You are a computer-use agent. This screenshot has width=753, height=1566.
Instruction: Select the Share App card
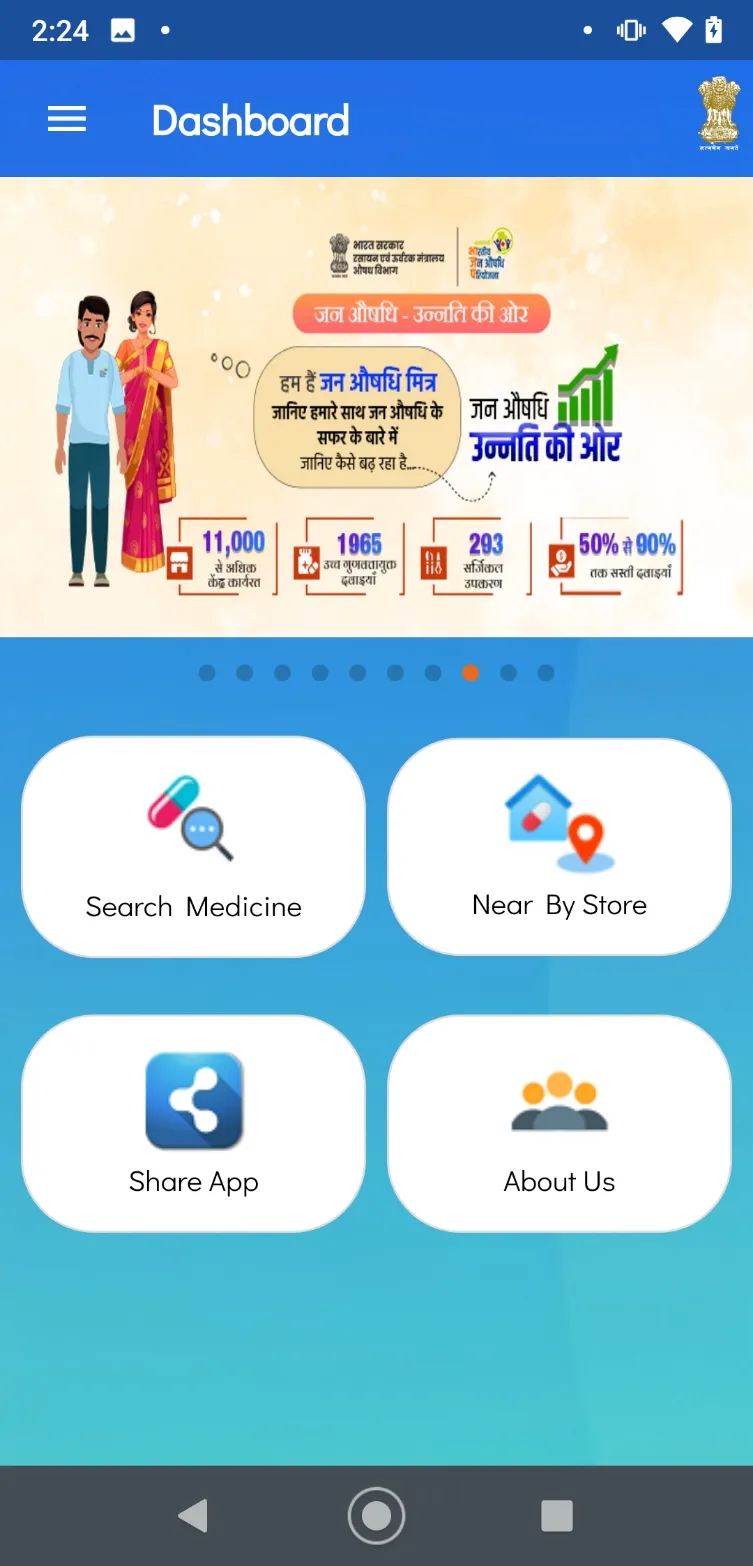click(x=193, y=1124)
